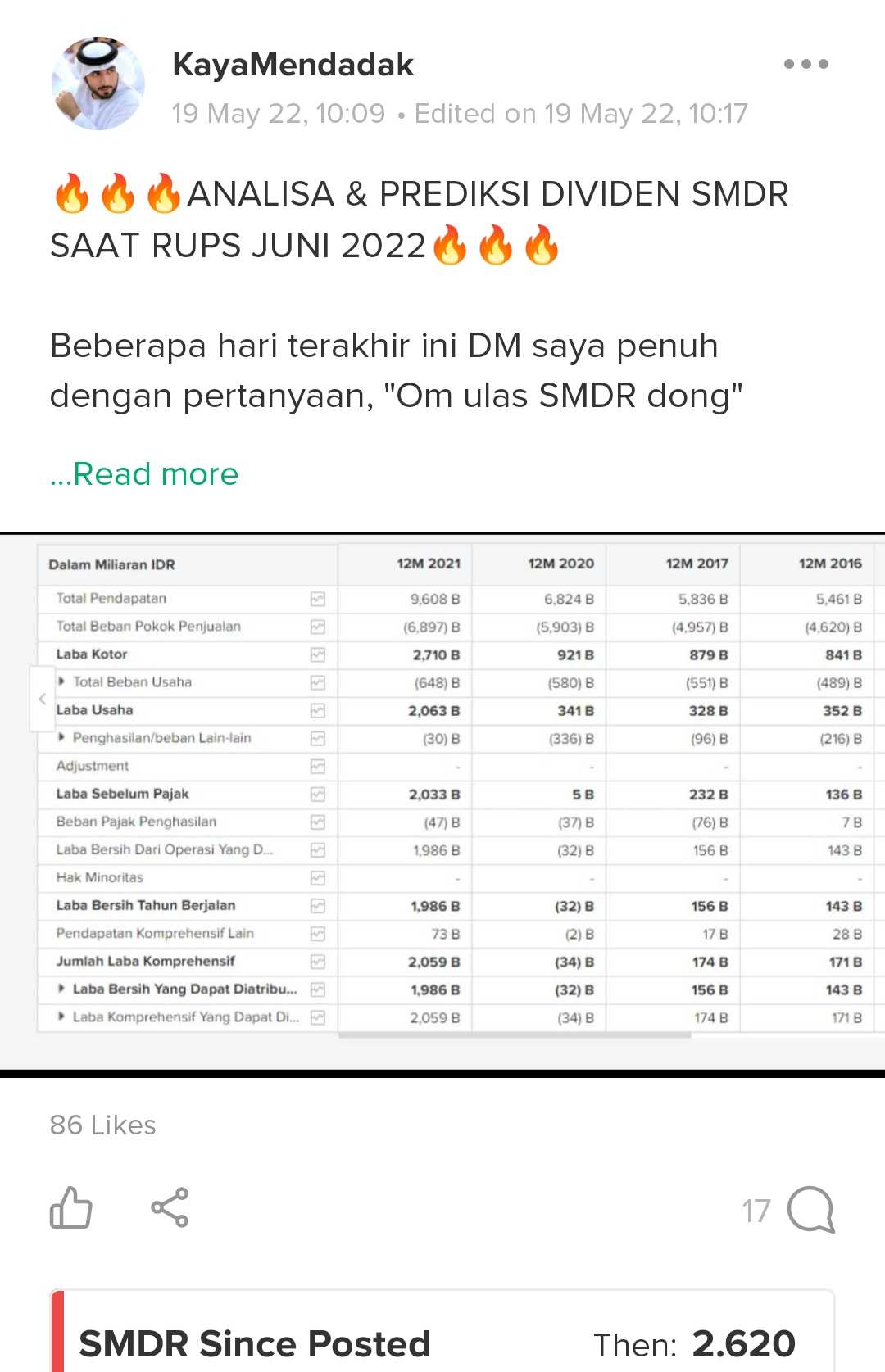Open the comments on this post
885x1372 pixels.
pyautogui.click(x=810, y=1210)
